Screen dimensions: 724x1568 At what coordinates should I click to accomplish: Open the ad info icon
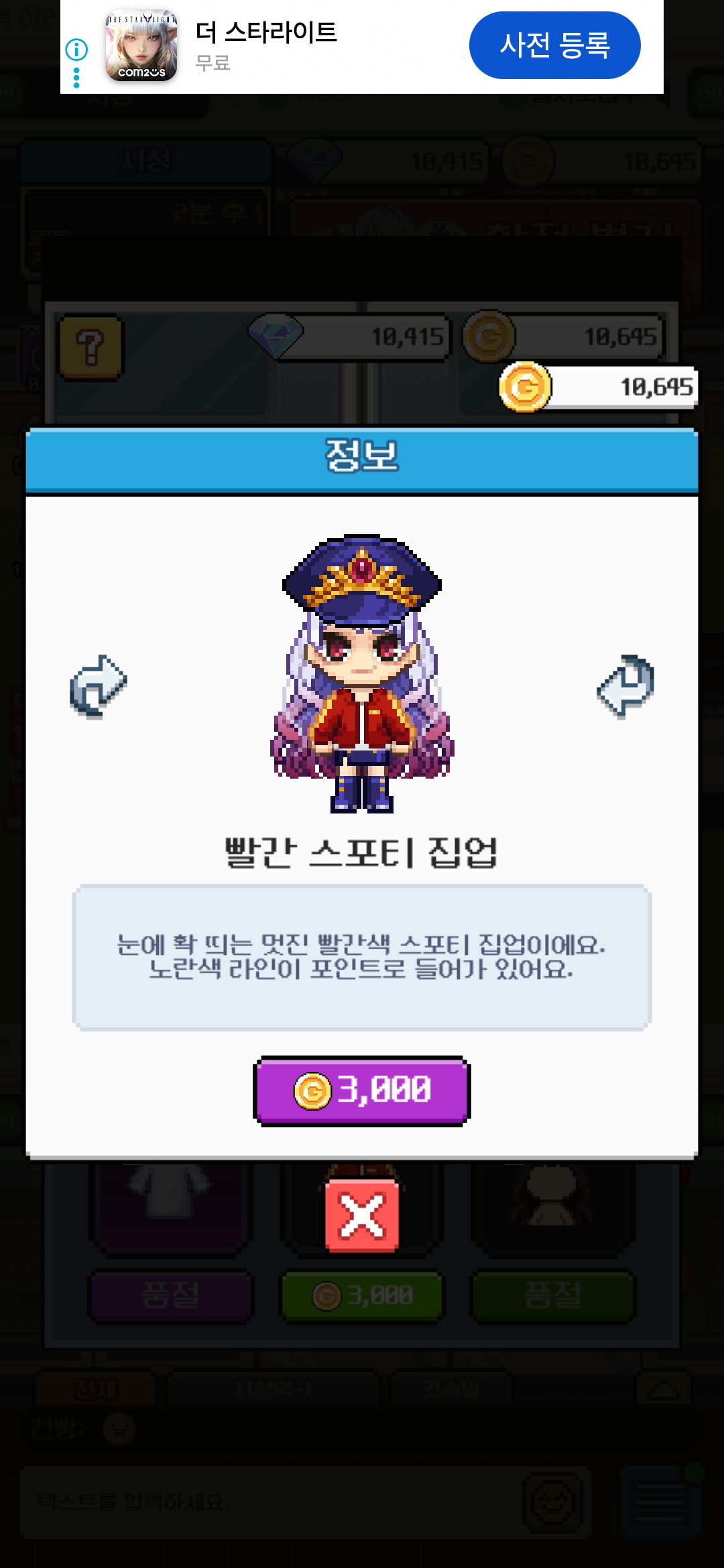tap(76, 49)
